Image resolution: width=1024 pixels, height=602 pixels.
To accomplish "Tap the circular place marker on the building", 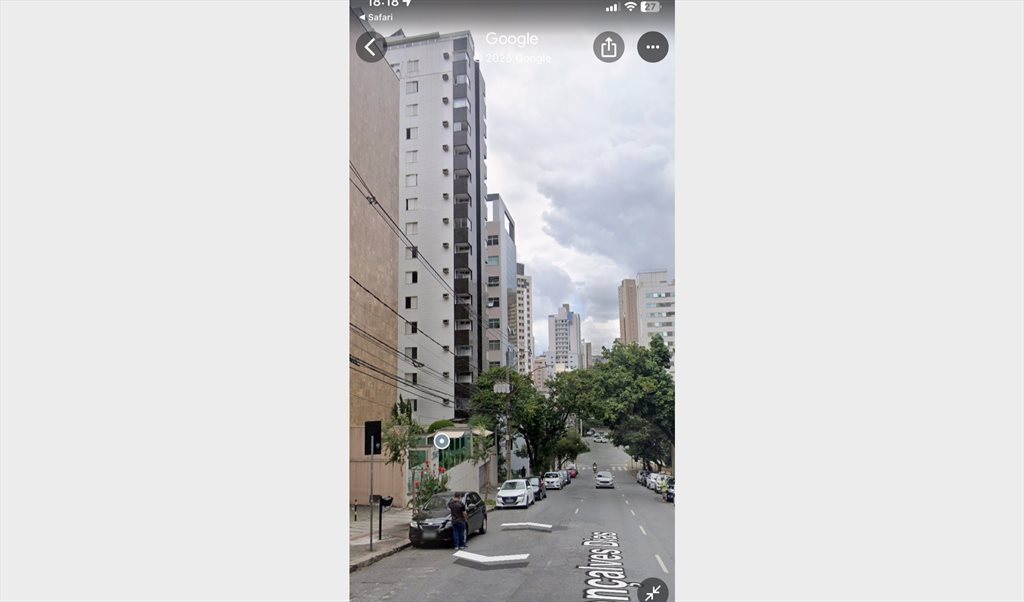I will point(441,440).
